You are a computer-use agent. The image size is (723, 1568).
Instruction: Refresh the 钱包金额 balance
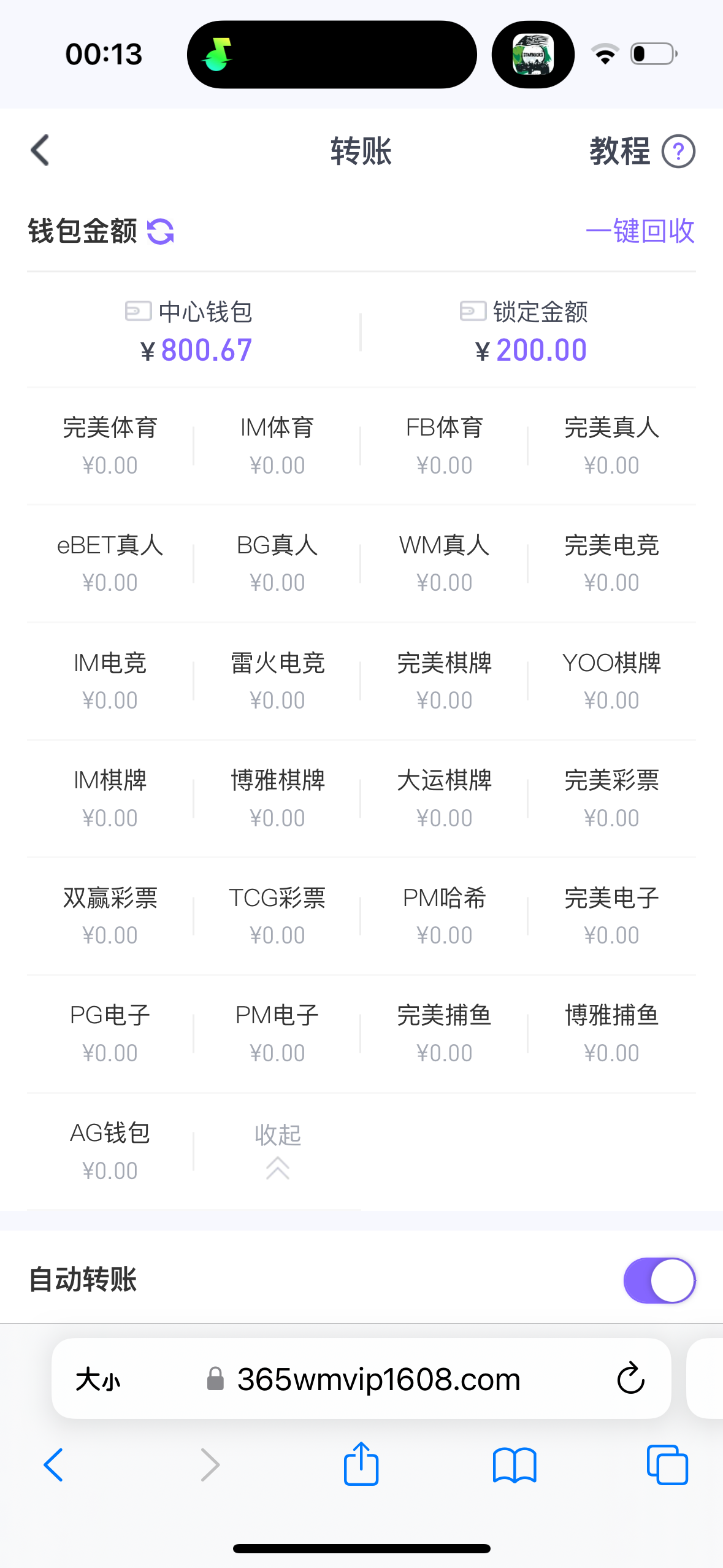161,232
